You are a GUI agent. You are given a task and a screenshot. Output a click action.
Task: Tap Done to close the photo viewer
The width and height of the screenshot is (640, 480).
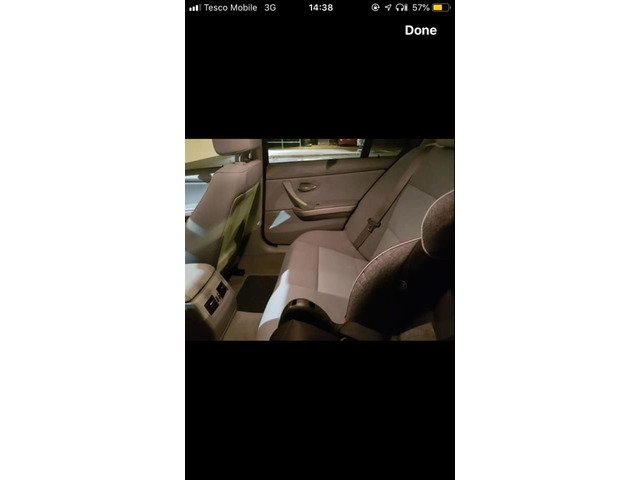[420, 30]
